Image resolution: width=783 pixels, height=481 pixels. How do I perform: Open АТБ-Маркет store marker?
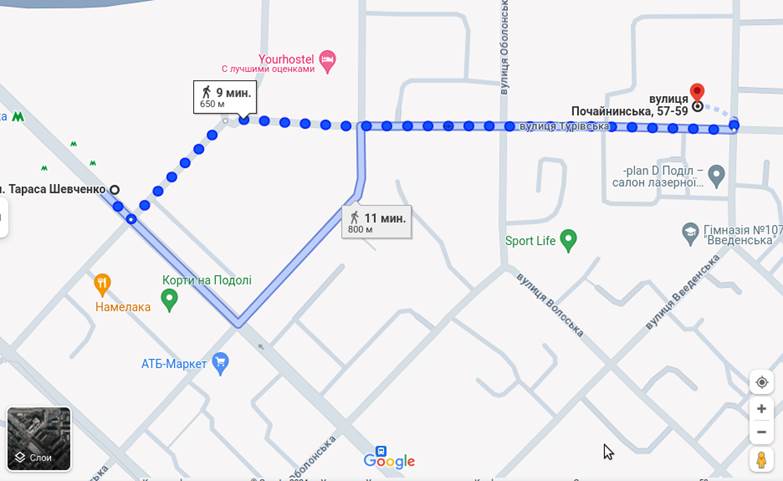[x=221, y=362]
